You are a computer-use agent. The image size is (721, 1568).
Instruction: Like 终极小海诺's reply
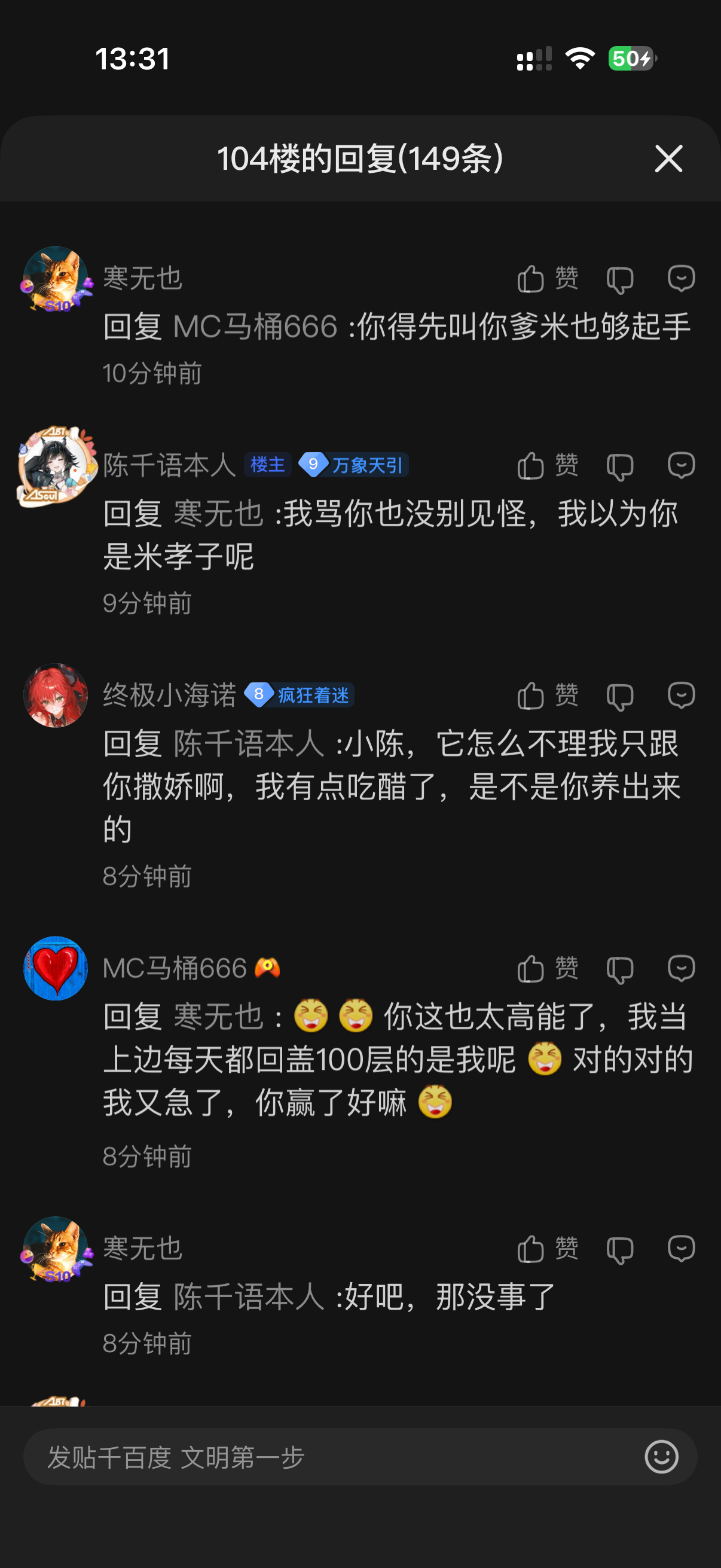[x=547, y=695]
